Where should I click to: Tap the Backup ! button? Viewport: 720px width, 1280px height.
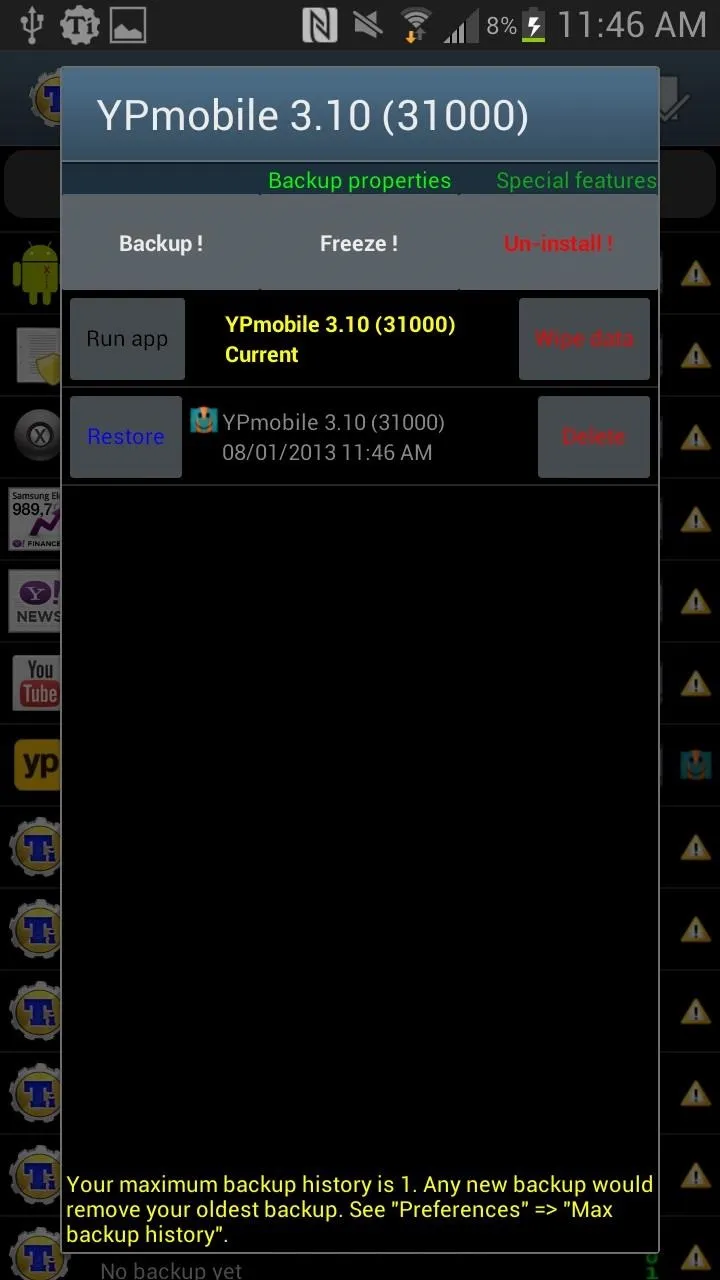(161, 243)
